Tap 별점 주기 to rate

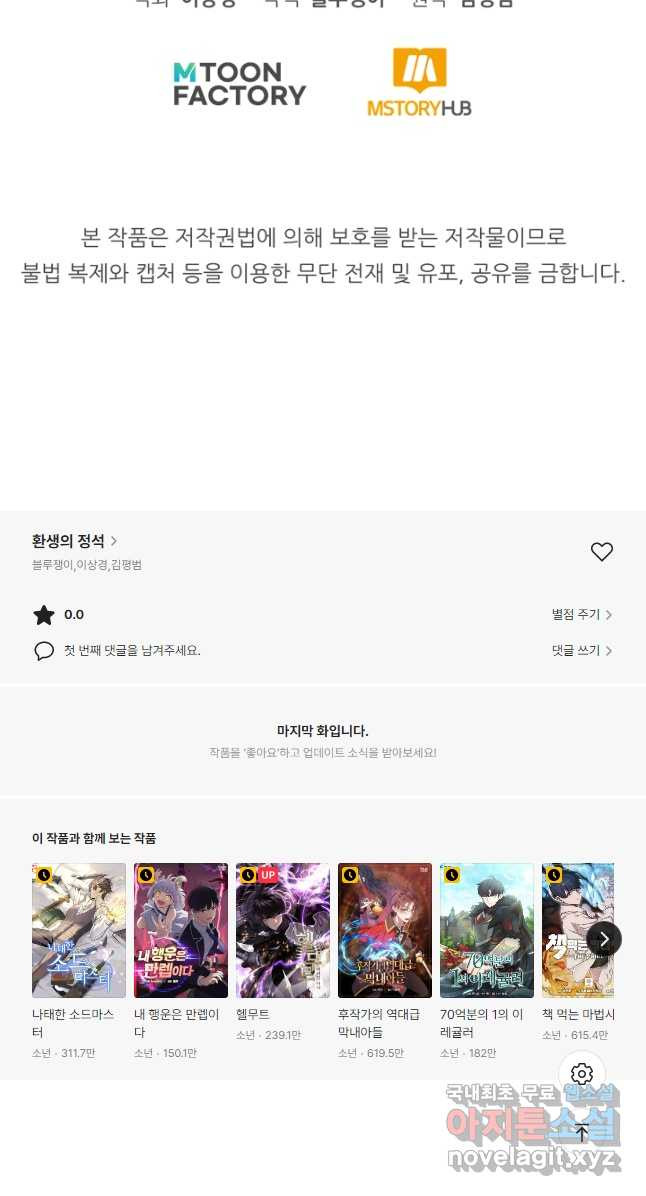581,615
